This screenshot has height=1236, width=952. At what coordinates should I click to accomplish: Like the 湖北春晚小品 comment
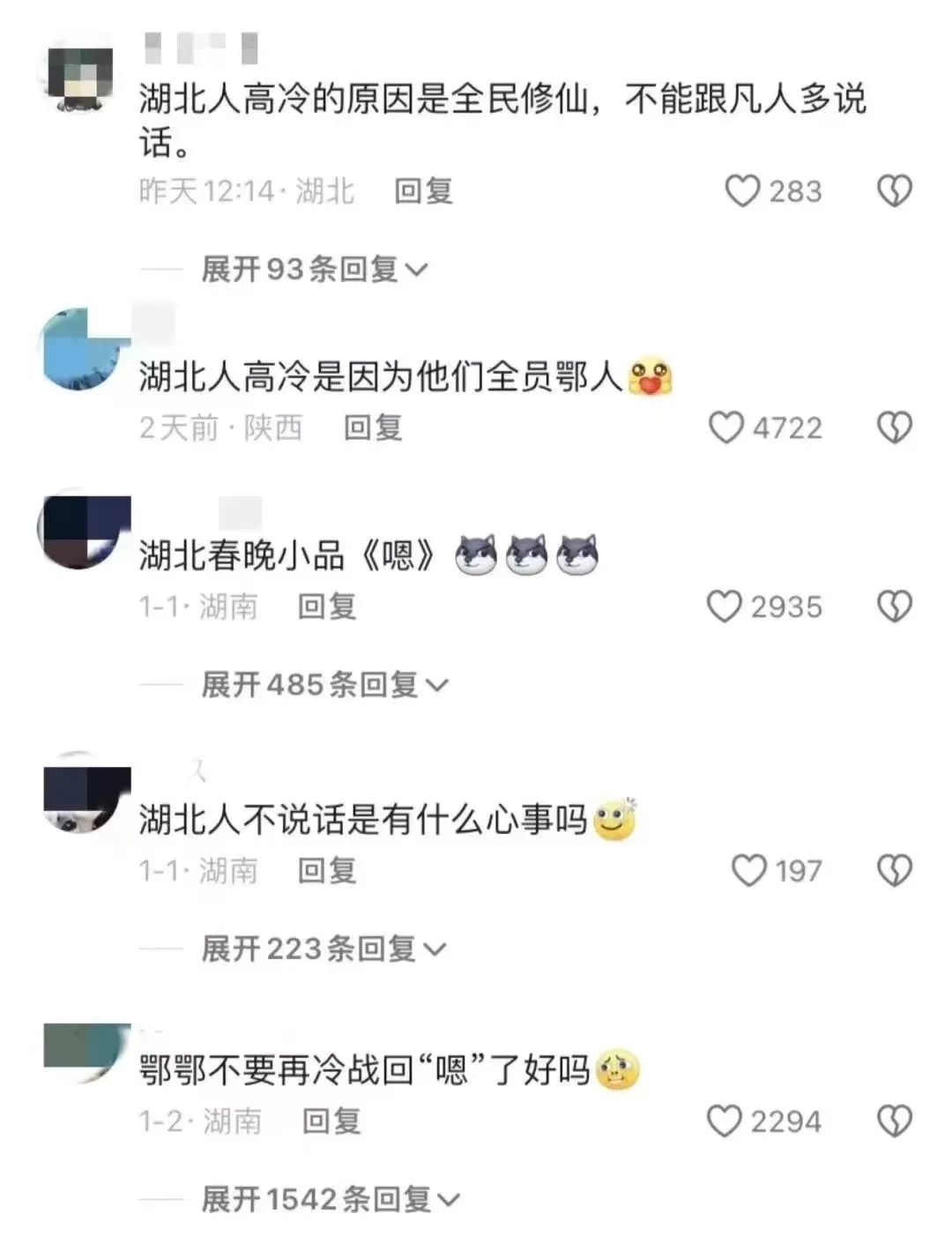coord(725,607)
